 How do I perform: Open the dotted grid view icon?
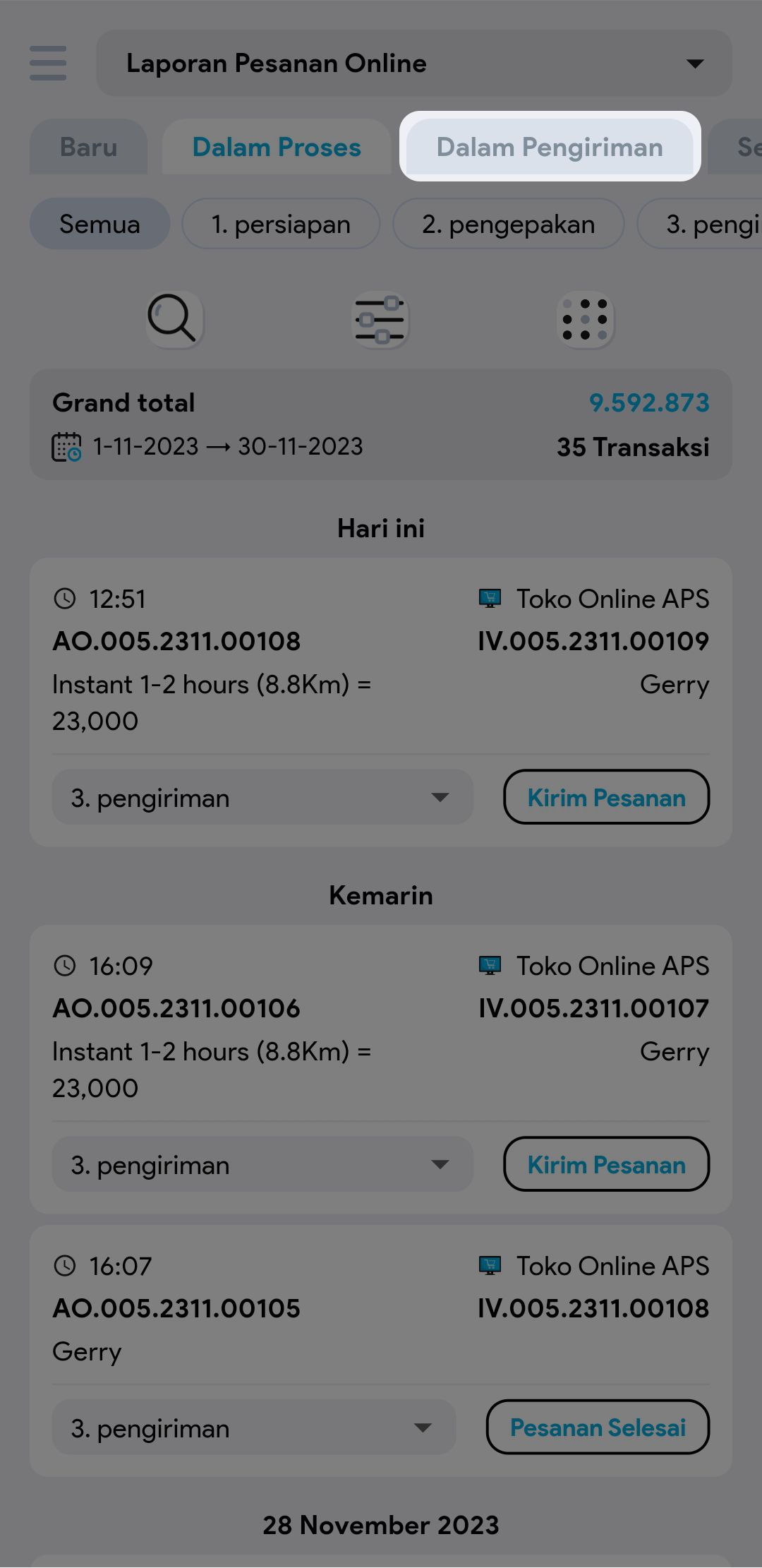[x=585, y=319]
